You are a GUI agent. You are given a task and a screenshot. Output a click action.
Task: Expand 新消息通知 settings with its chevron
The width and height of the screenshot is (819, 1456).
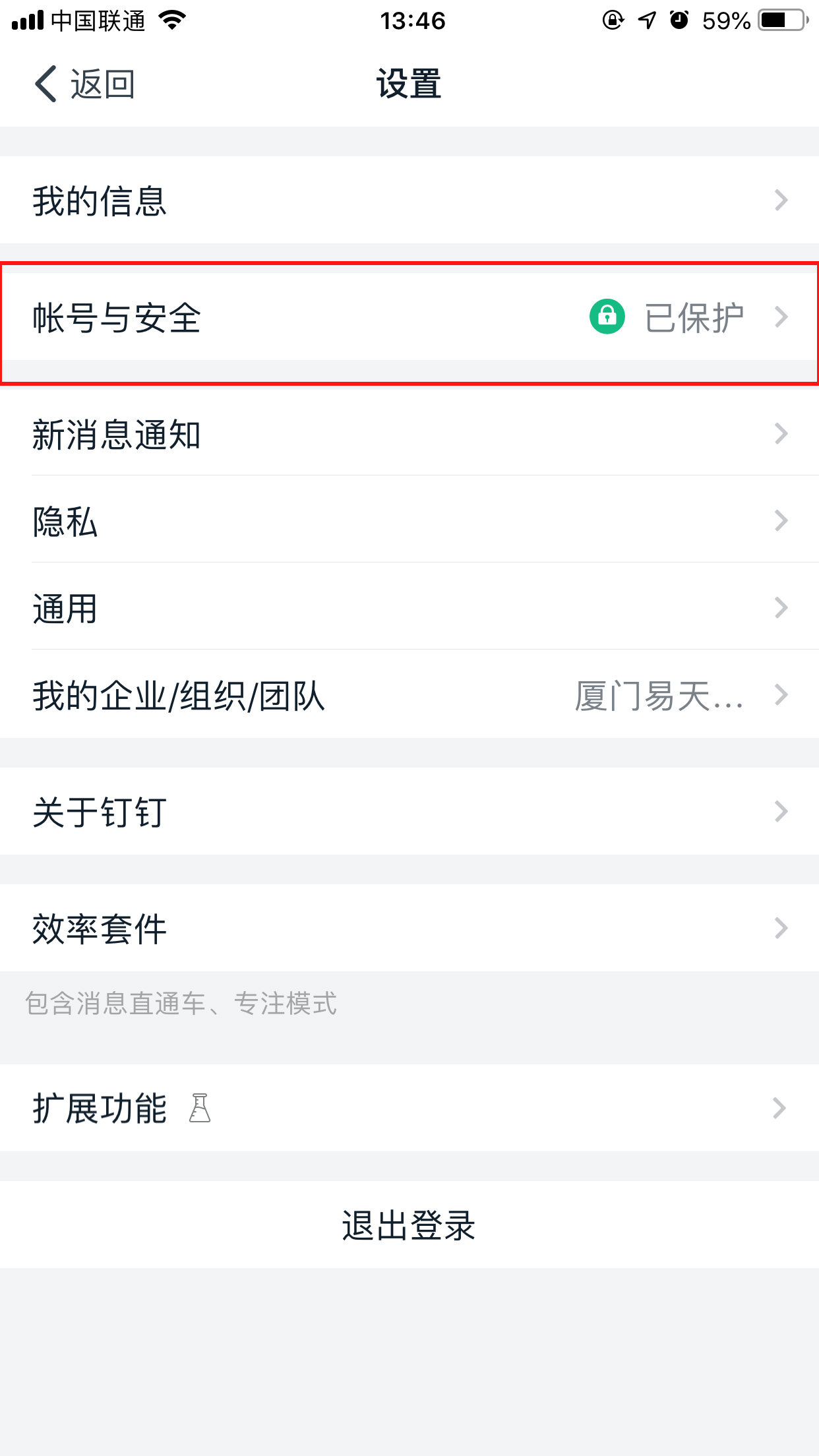pos(781,434)
